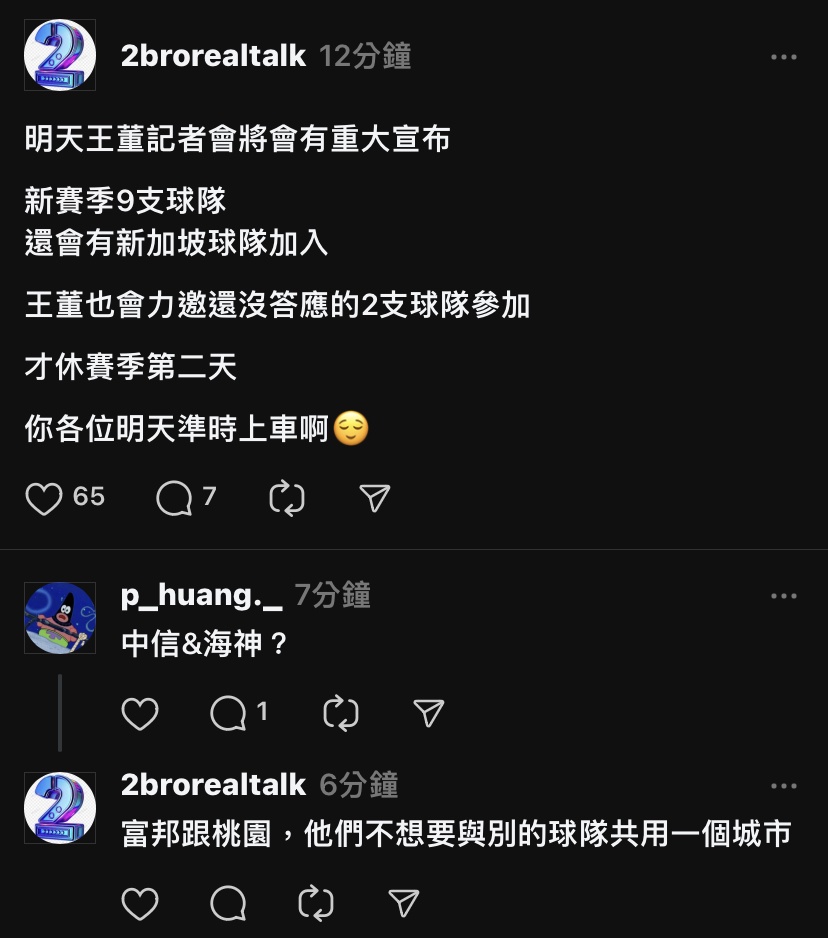This screenshot has width=828, height=938.
Task: Repost the 中信&海神 comment
Action: (341, 713)
